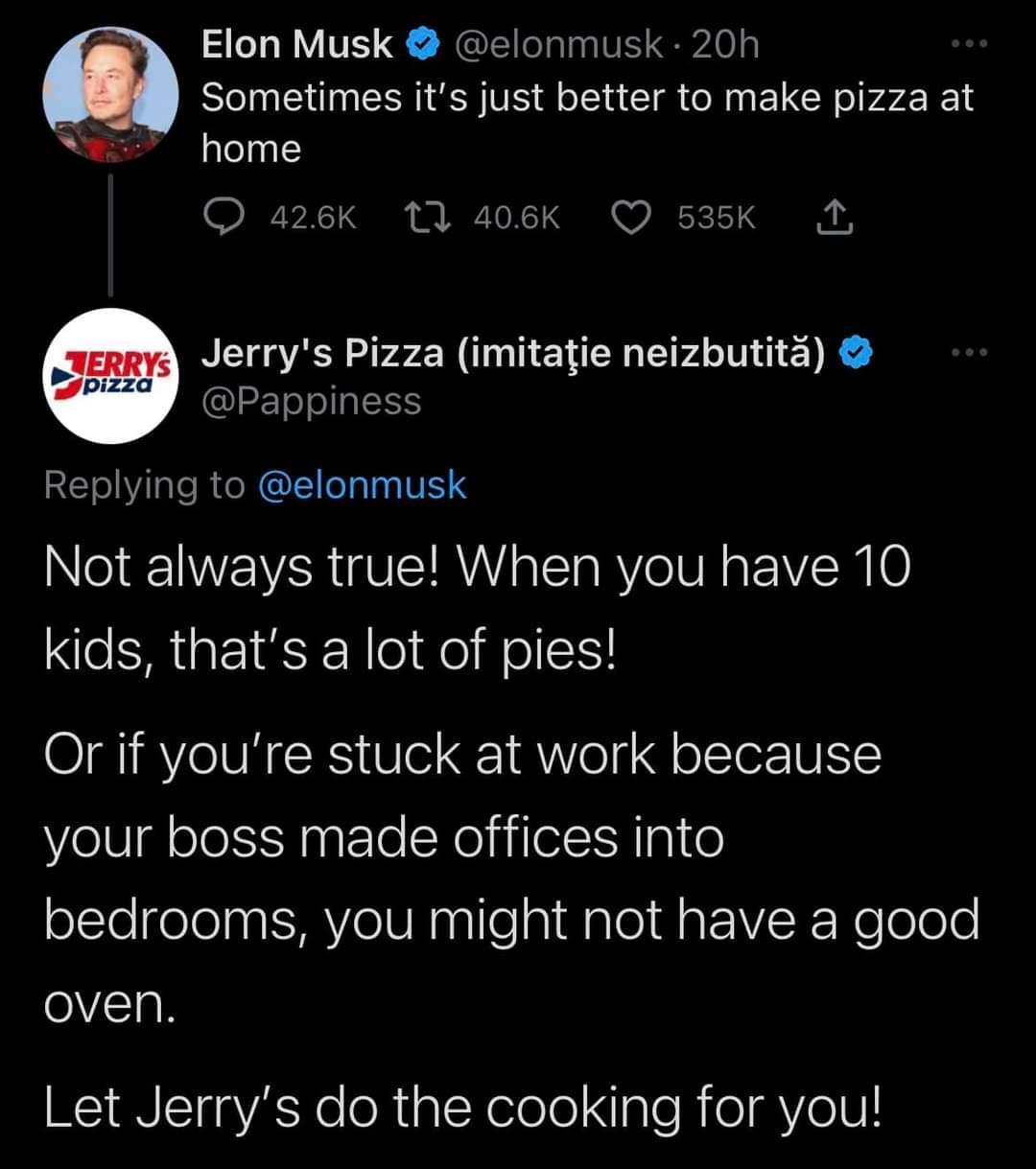
Task: Select the 535K like count text
Action: [x=717, y=217]
